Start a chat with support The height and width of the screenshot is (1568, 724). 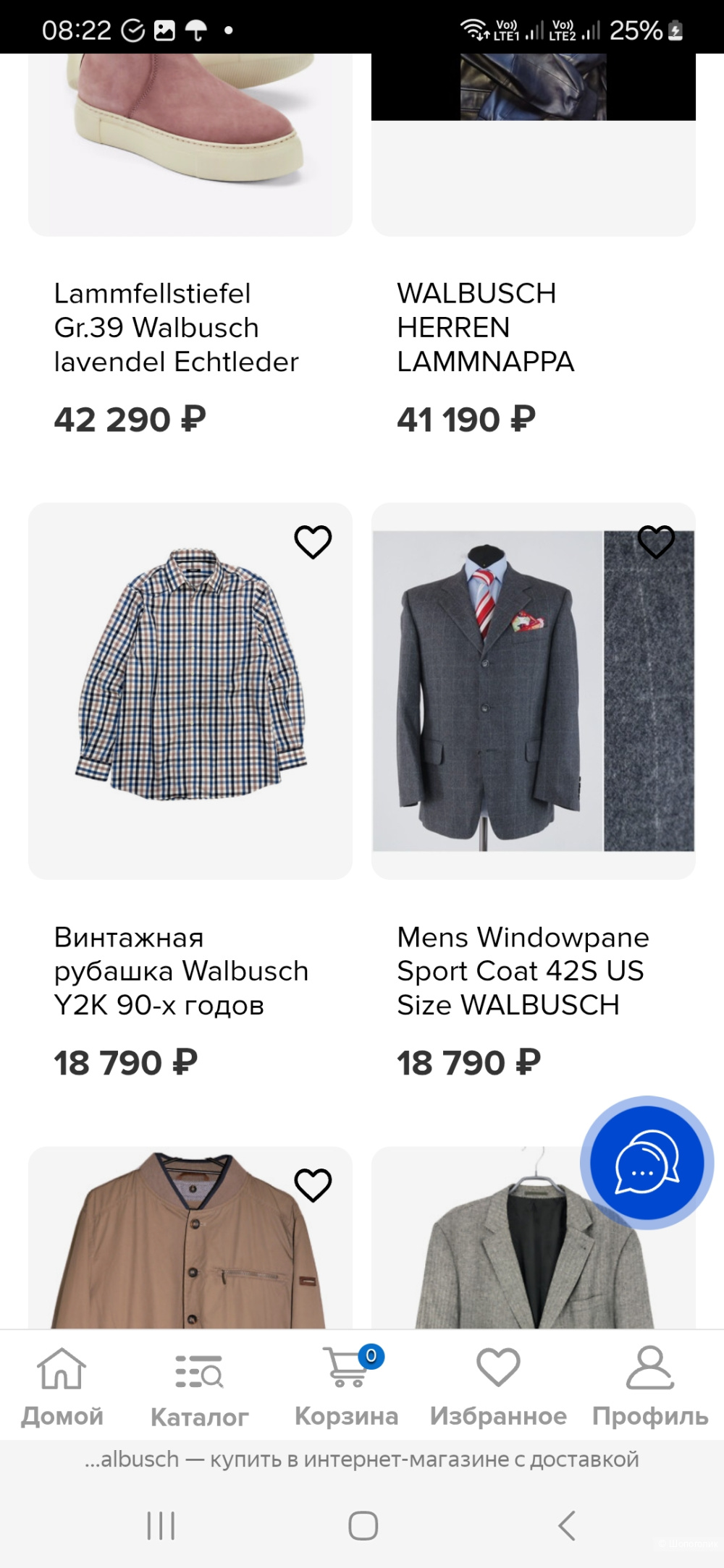[x=647, y=1163]
